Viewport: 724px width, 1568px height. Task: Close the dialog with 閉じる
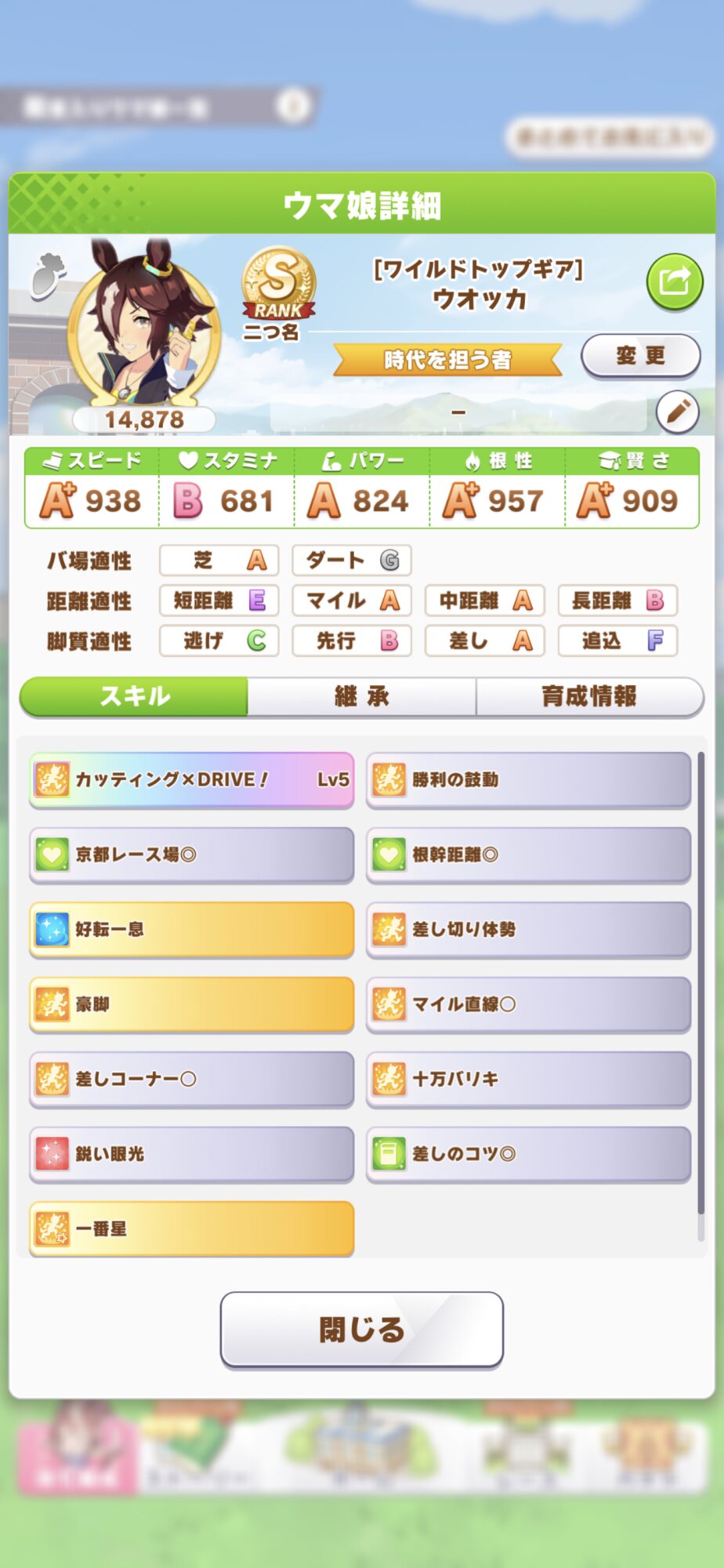(x=361, y=1330)
